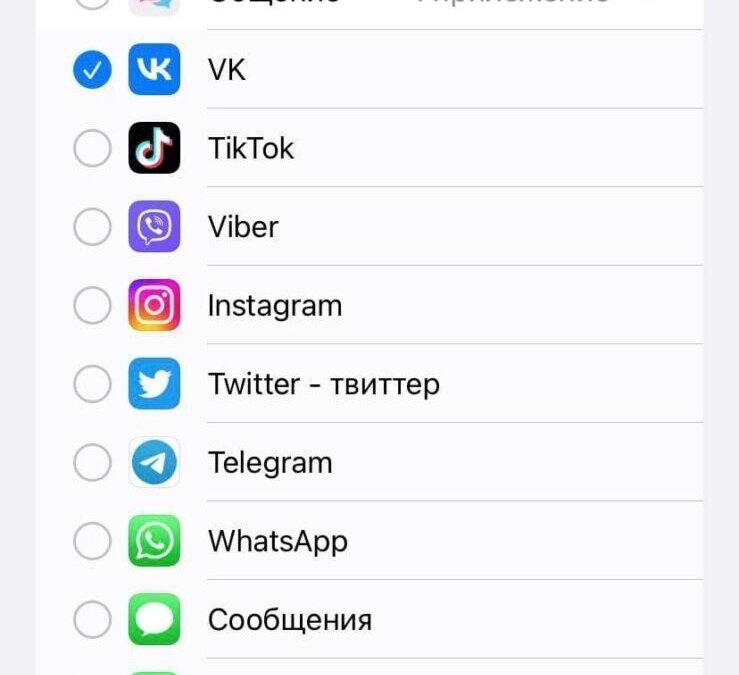The width and height of the screenshot is (739, 675).
Task: Uncheck the VK app
Action: (92, 70)
